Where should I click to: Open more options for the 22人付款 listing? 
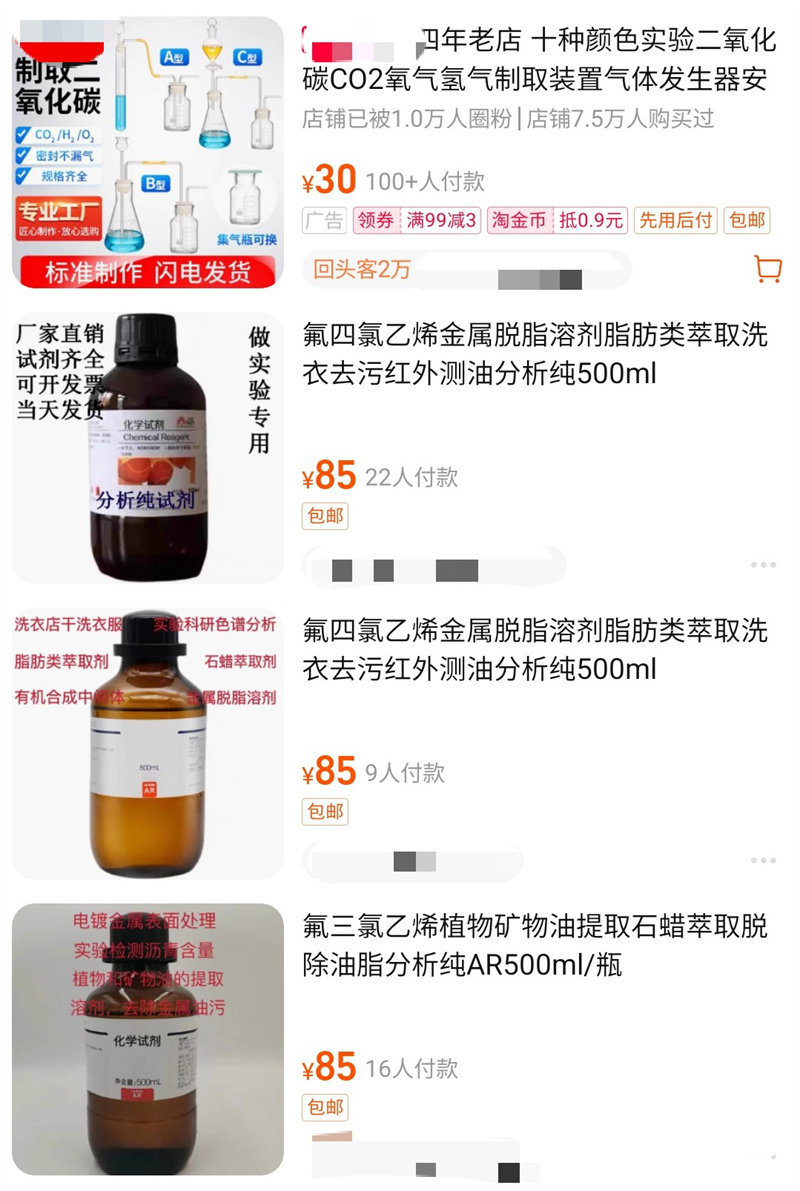point(763,565)
